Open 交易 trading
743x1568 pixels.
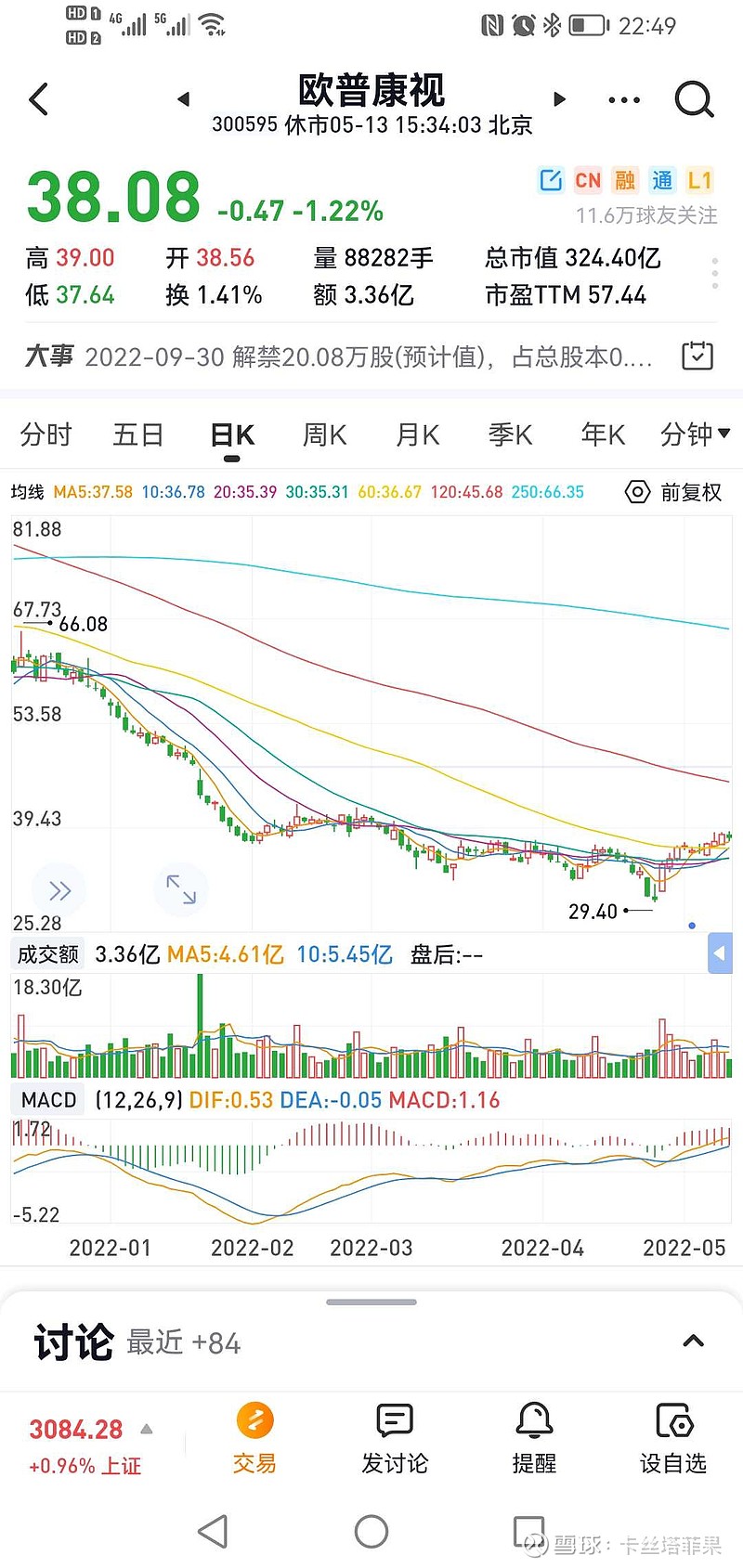254,1438
